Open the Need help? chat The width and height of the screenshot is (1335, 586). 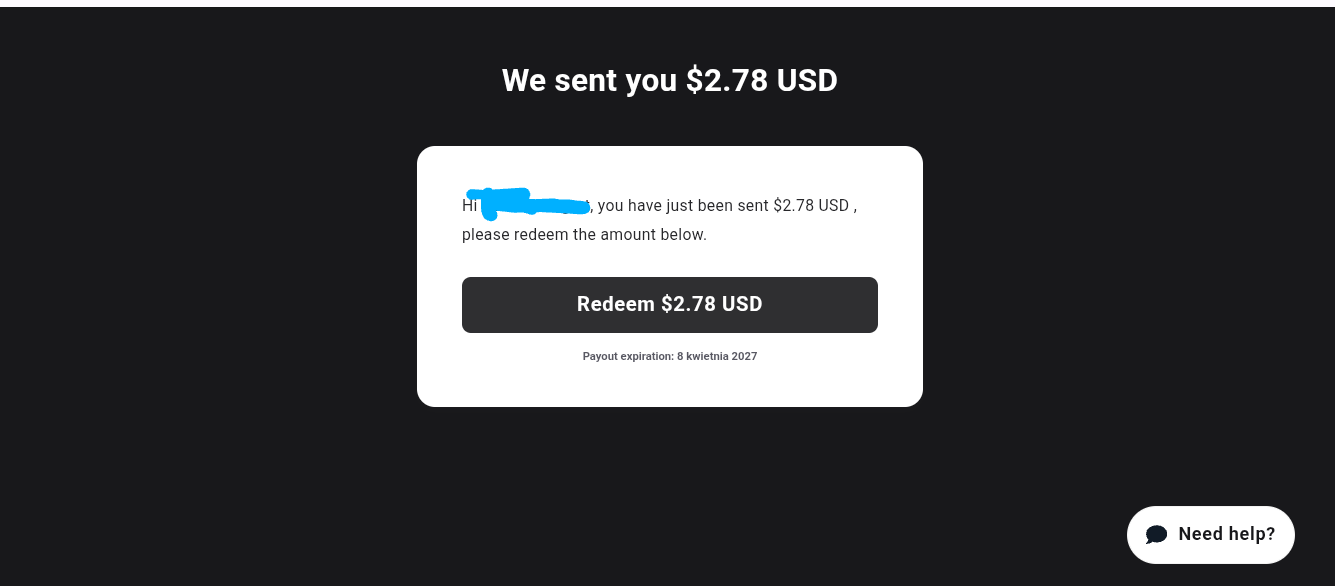(x=1210, y=534)
